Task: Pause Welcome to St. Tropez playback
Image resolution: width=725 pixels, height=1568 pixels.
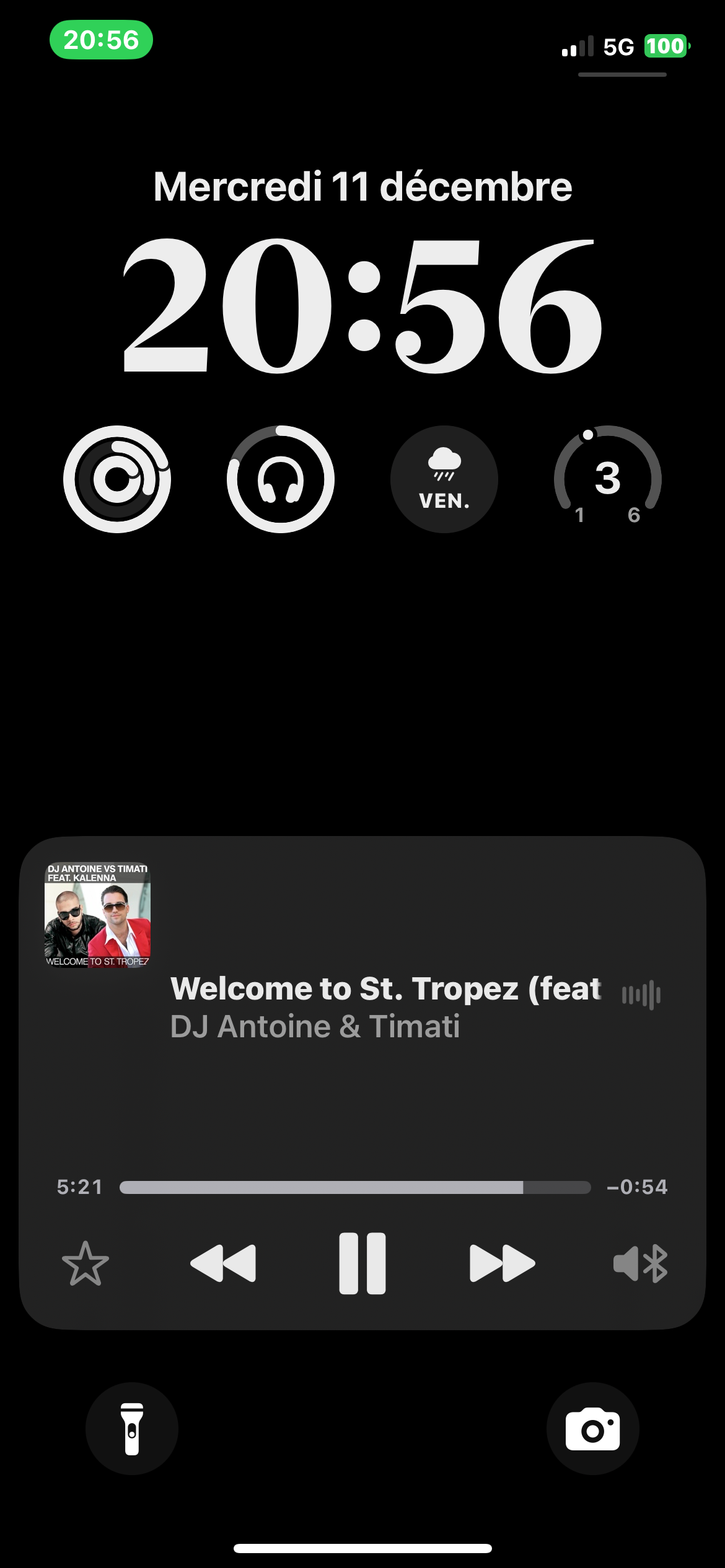Action: [362, 1263]
